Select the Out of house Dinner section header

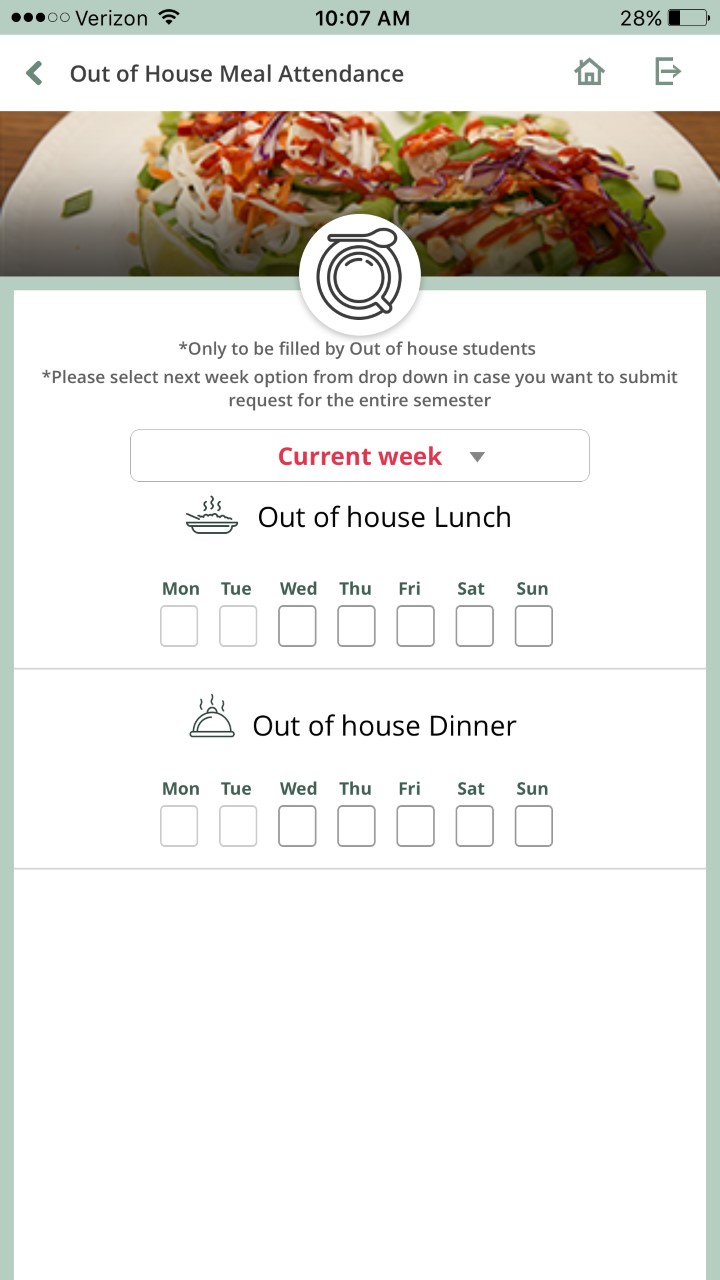pos(384,725)
